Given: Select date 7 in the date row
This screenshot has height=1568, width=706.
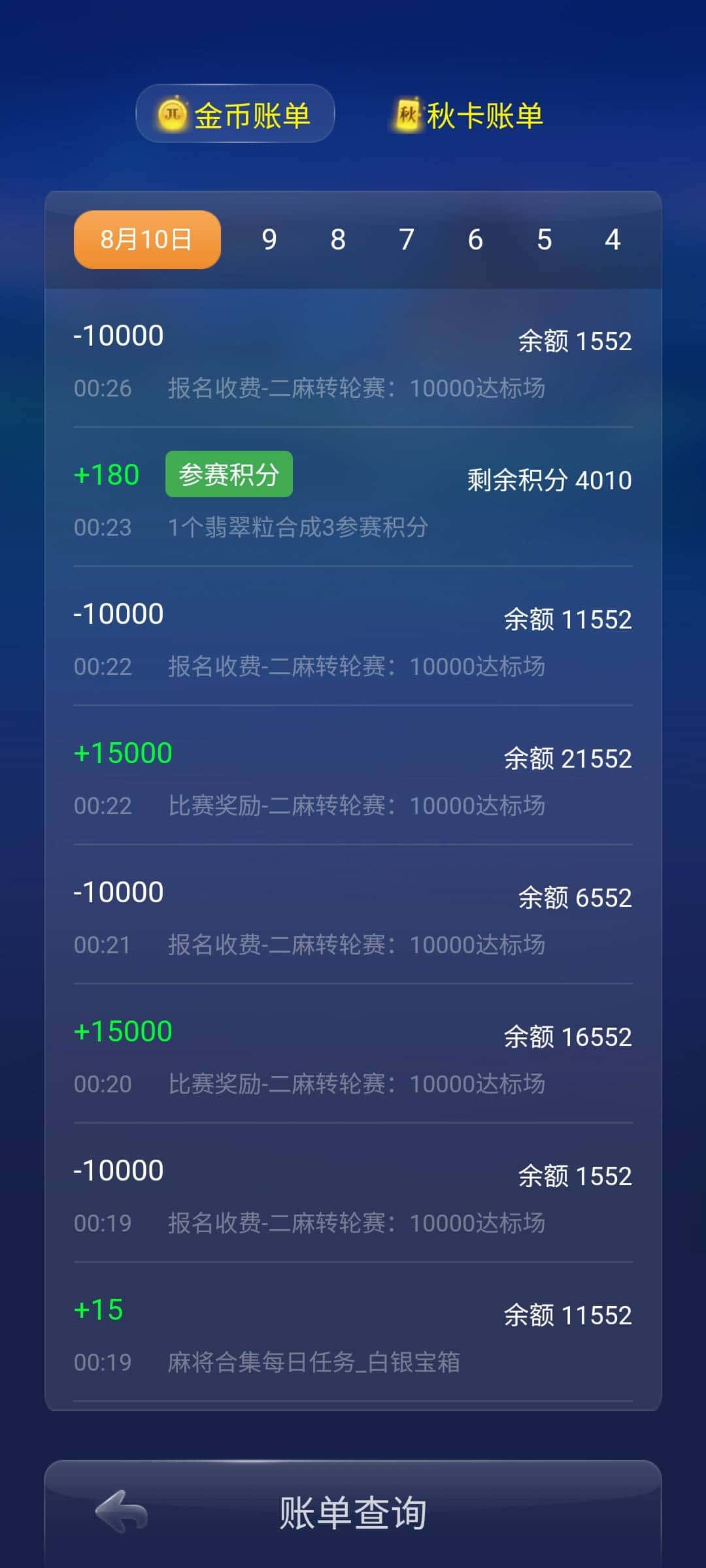Looking at the screenshot, I should click(406, 240).
